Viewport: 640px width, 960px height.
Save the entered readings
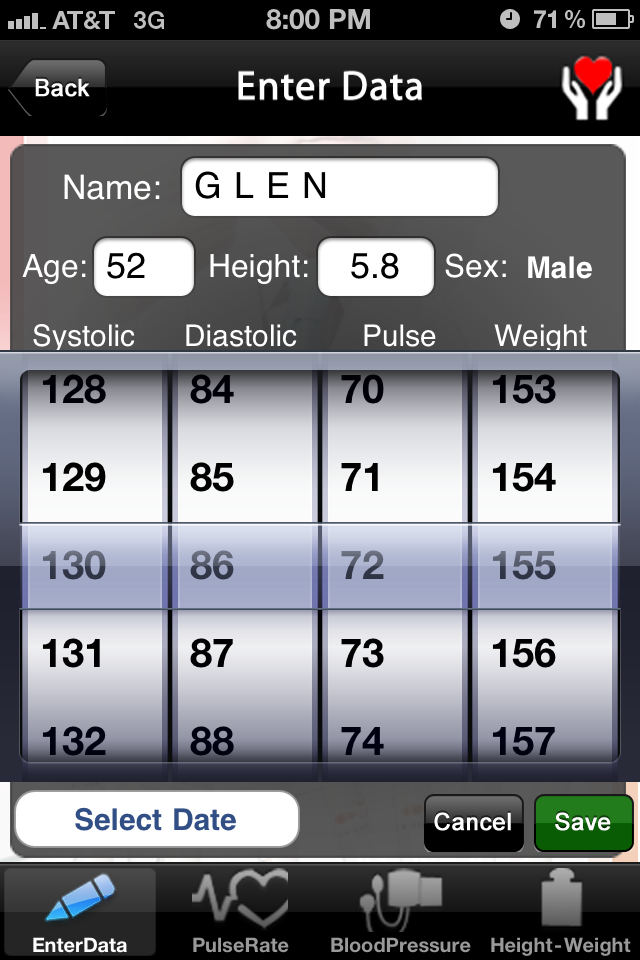coord(583,822)
